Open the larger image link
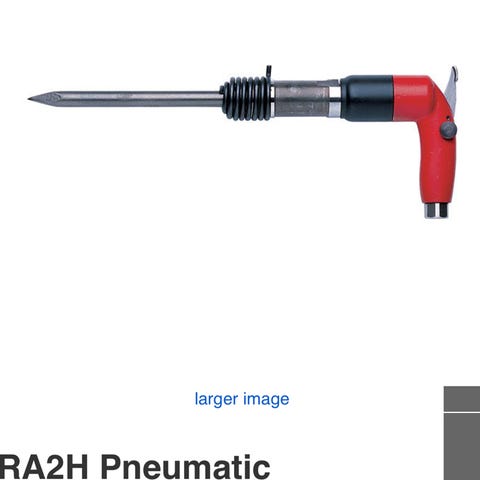Screen dimensions: 480x480 click(x=242, y=399)
